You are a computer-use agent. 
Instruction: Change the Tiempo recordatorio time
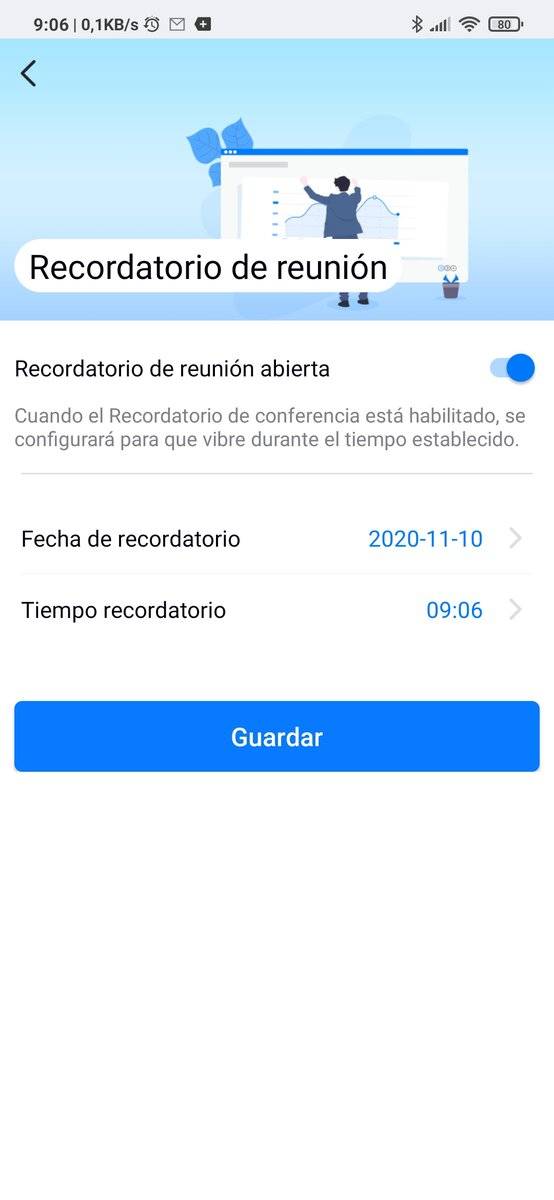pos(277,610)
